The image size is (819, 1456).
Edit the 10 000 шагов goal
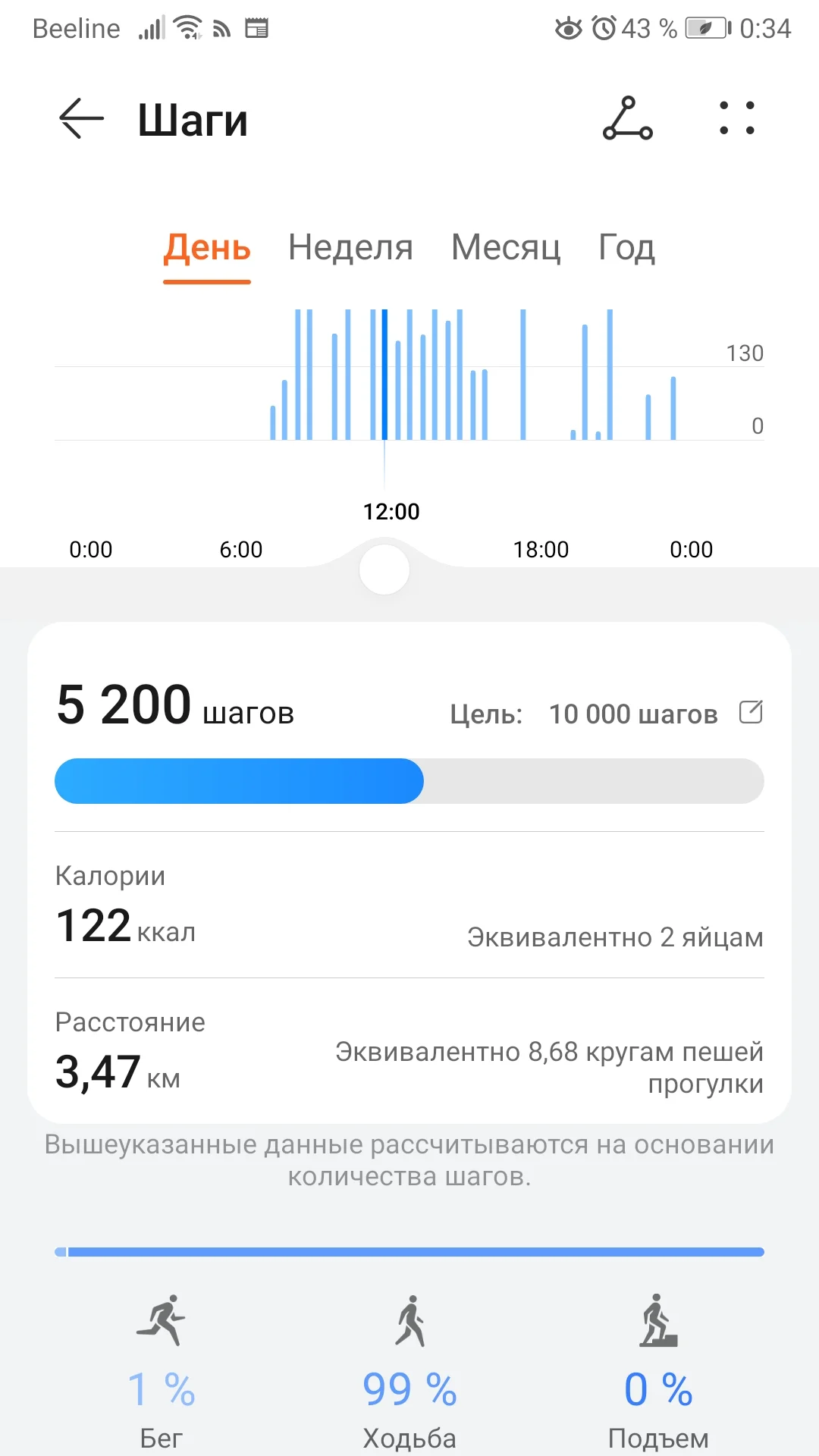point(751,712)
